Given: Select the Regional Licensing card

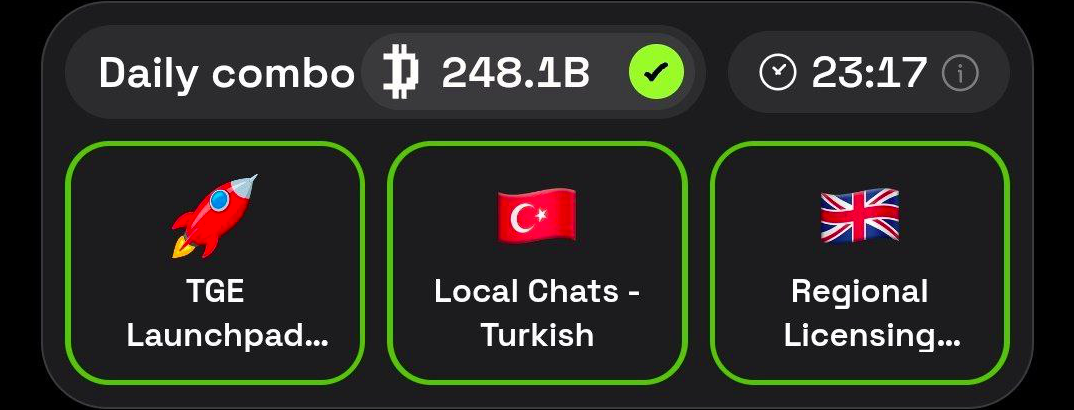Looking at the screenshot, I should (x=859, y=262).
